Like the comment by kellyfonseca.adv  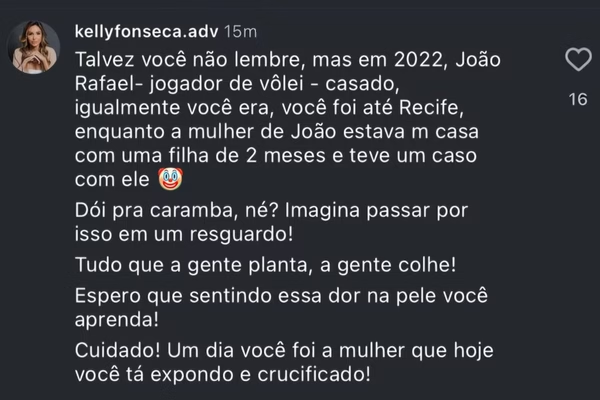coord(578,60)
